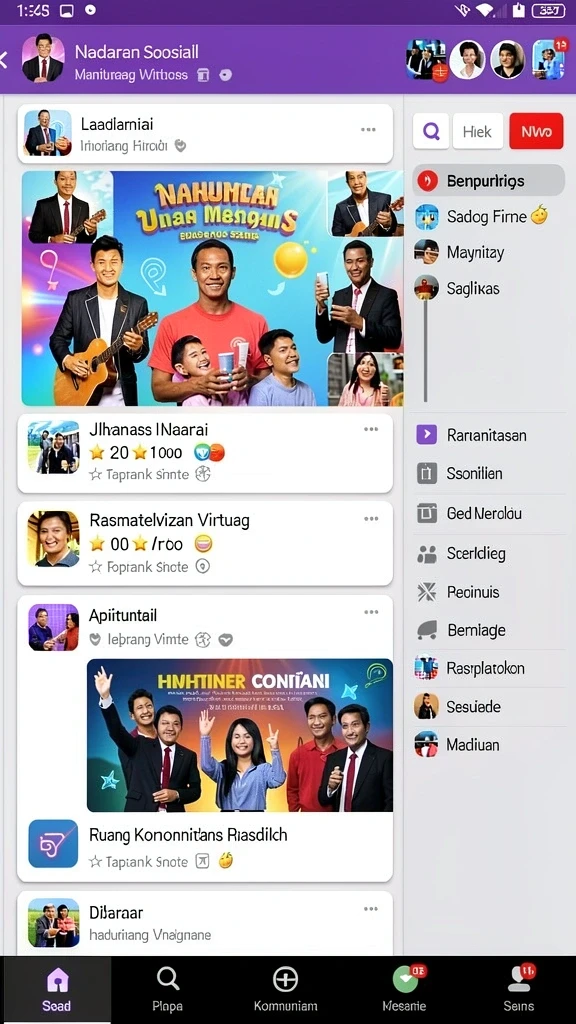Screen dimensions: 576x1024
Task: Go back using the header arrow
Action: (x=4, y=60)
